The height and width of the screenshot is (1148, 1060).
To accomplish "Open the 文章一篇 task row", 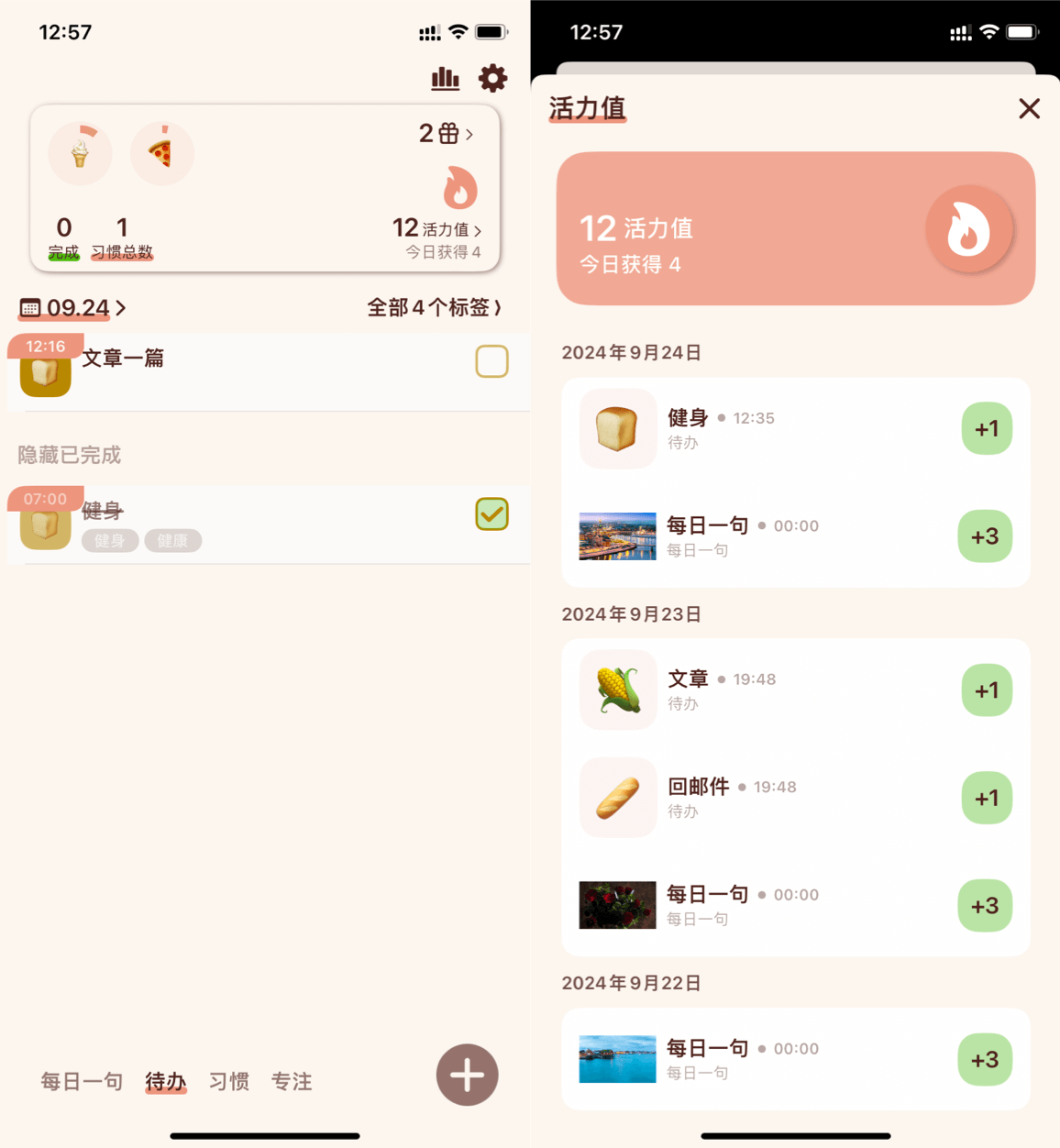I will click(257, 367).
